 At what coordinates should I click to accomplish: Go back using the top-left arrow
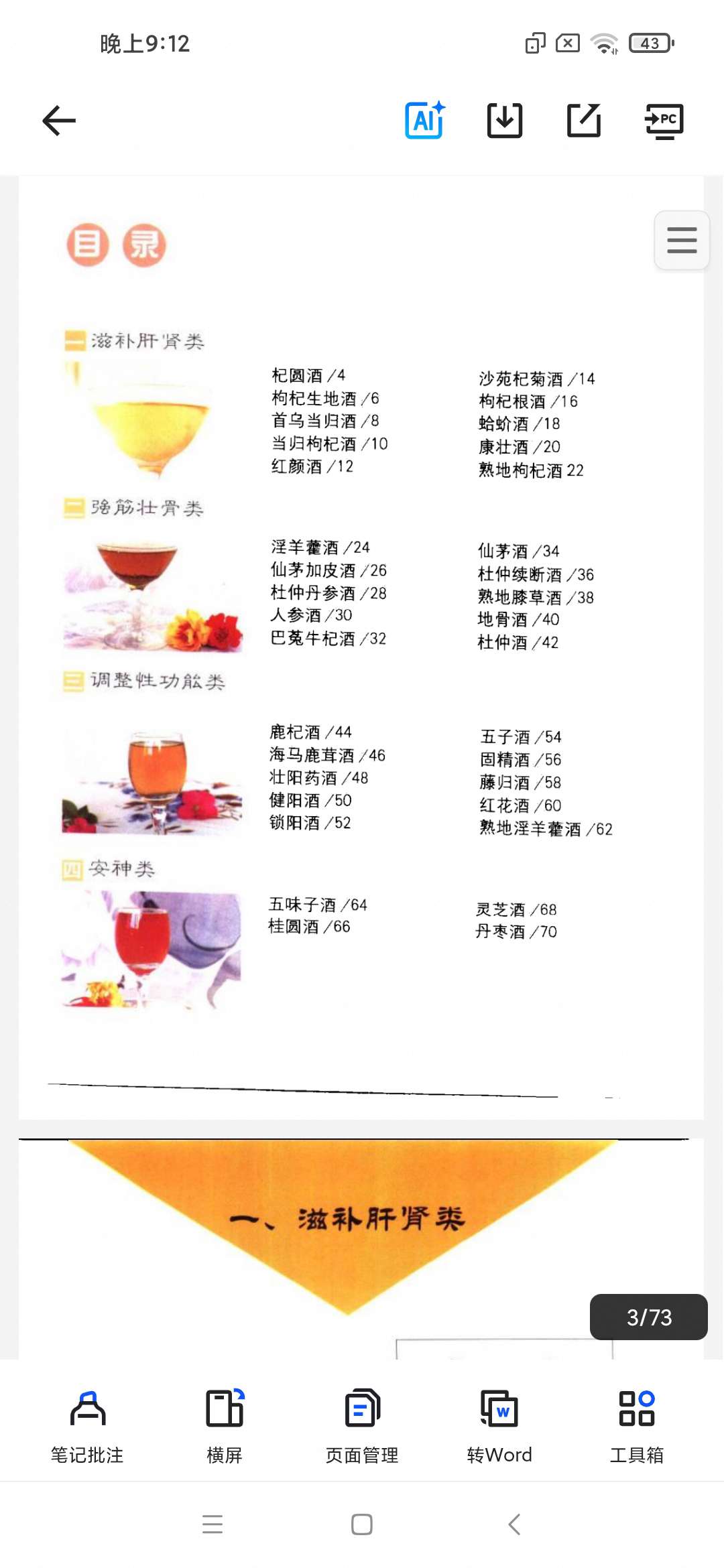59,121
